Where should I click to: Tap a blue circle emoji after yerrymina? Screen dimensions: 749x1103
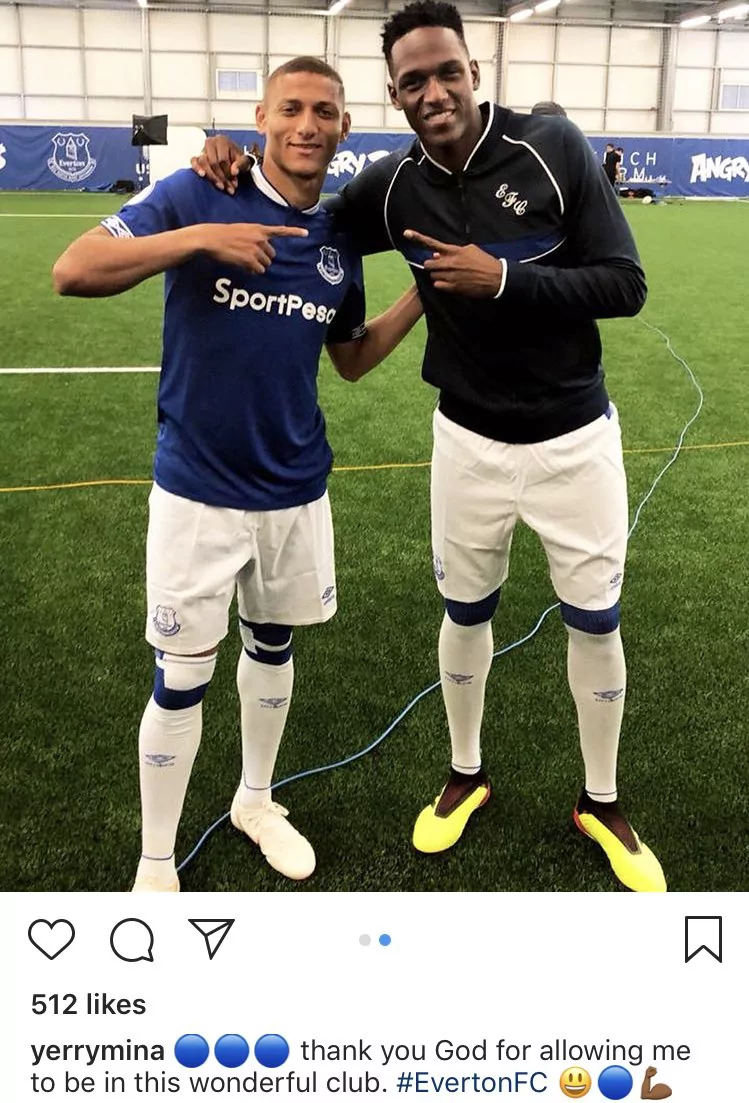coord(191,1049)
